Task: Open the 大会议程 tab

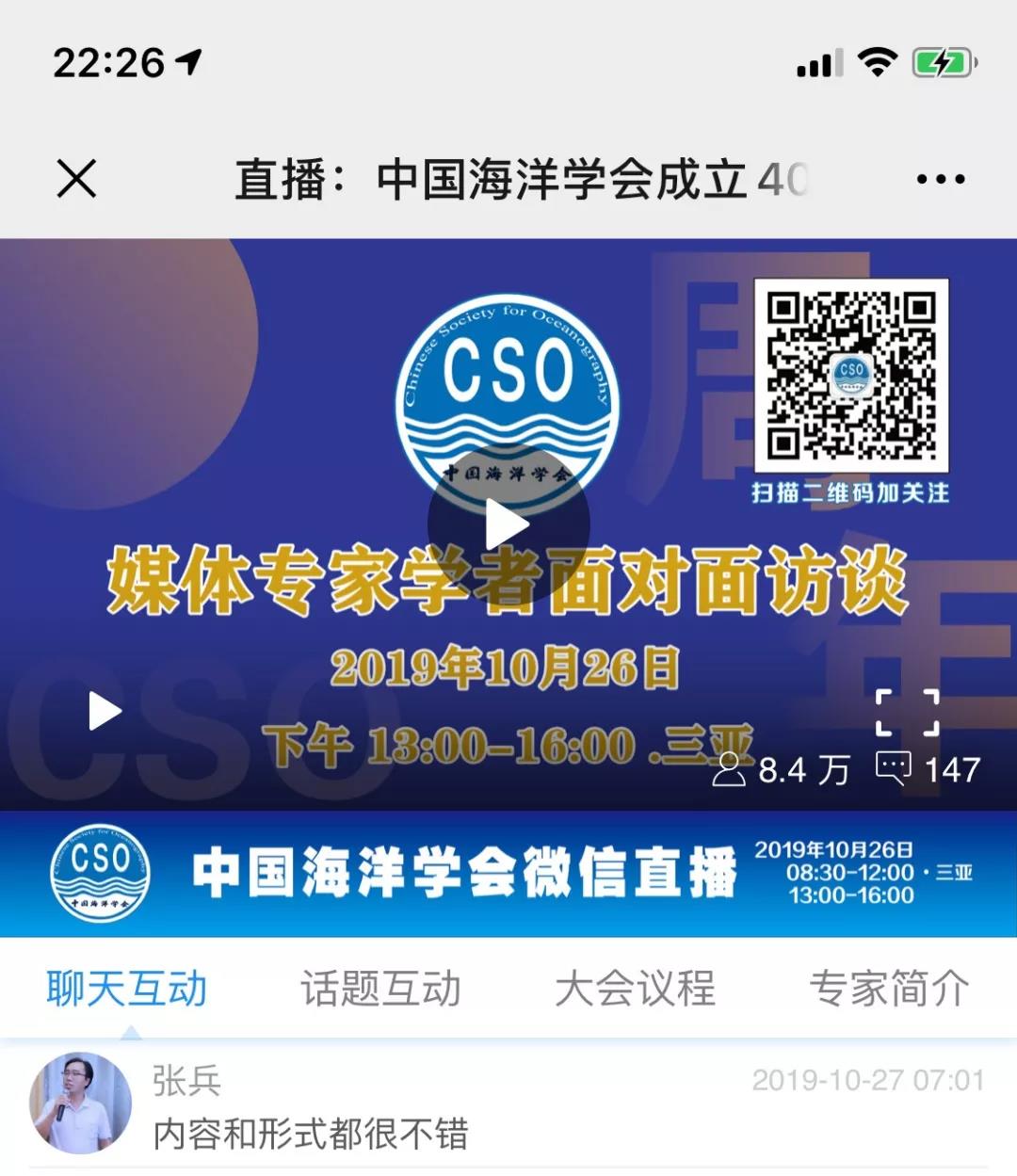Action: pos(635,989)
